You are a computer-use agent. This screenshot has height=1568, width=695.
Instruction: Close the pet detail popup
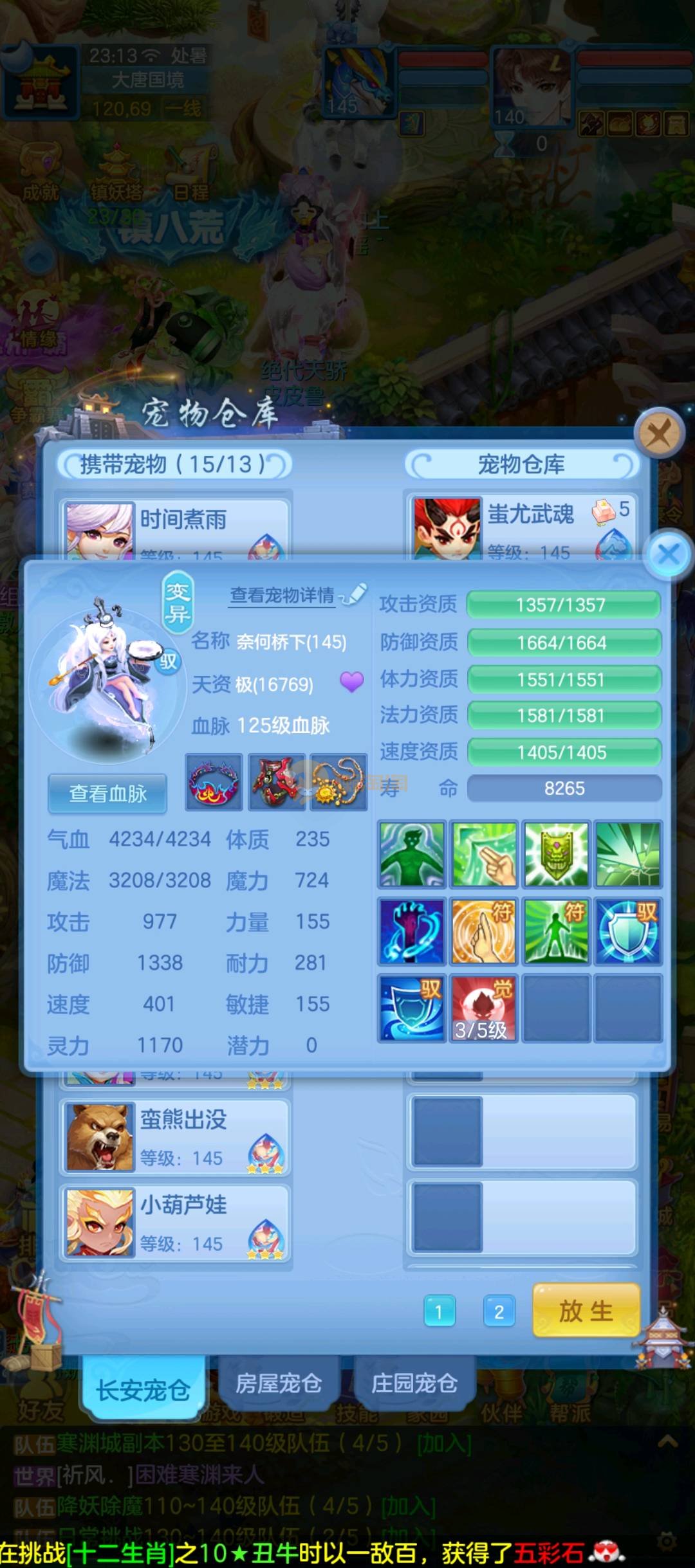[668, 554]
